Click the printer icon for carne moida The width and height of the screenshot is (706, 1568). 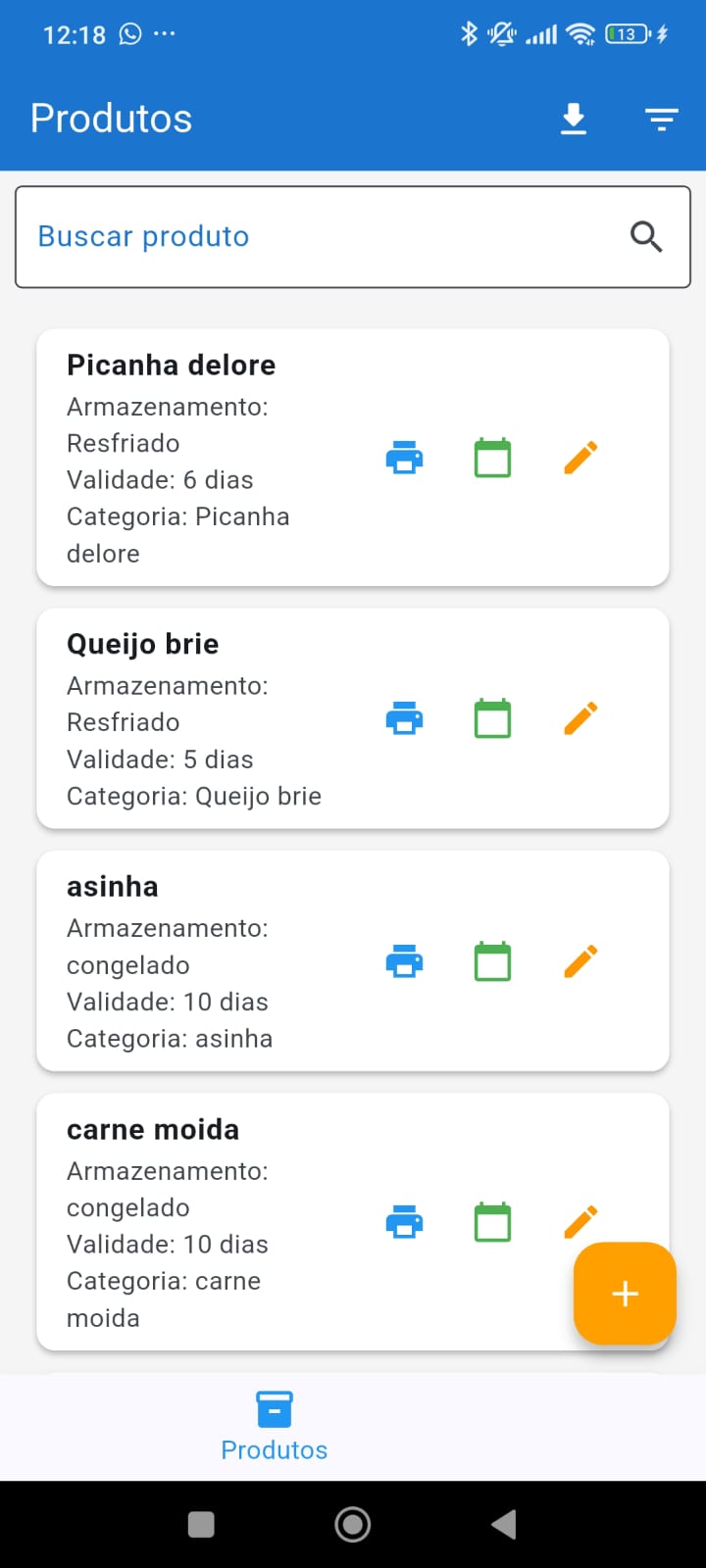[x=404, y=1222]
